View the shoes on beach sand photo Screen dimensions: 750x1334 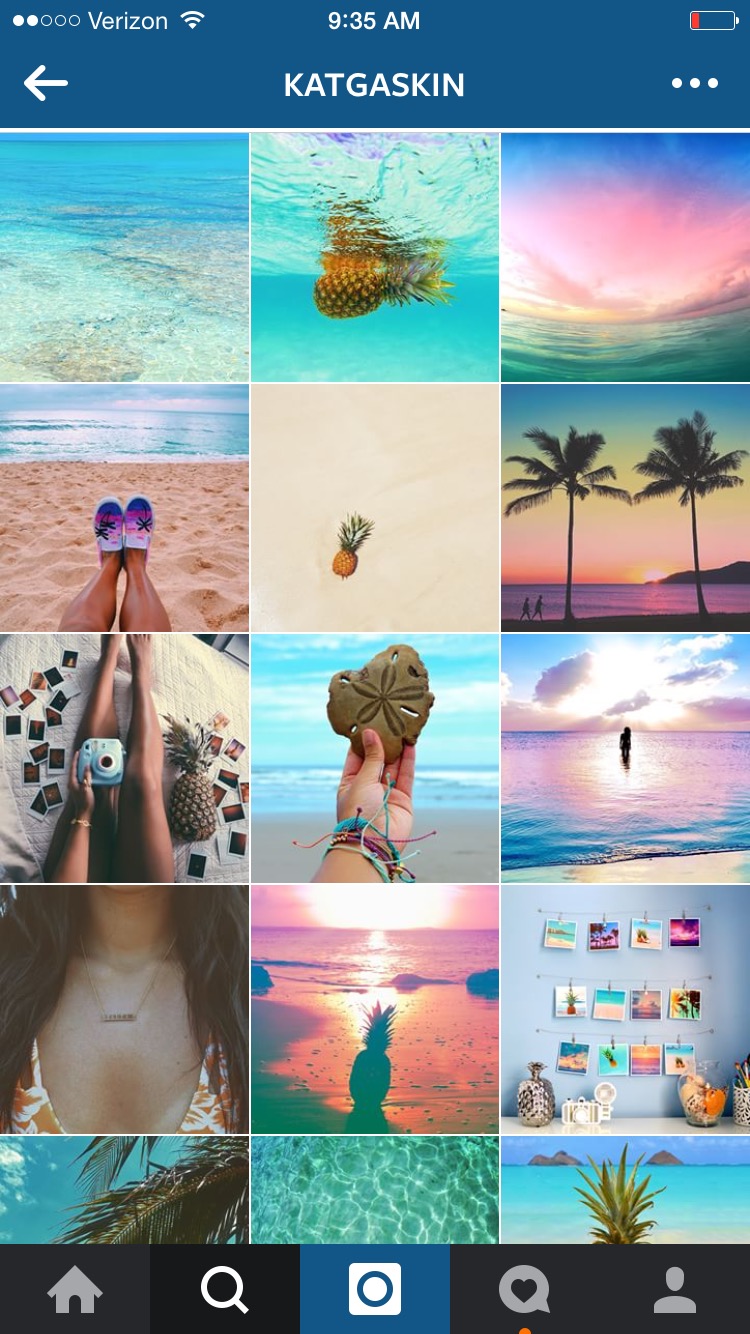pos(124,508)
